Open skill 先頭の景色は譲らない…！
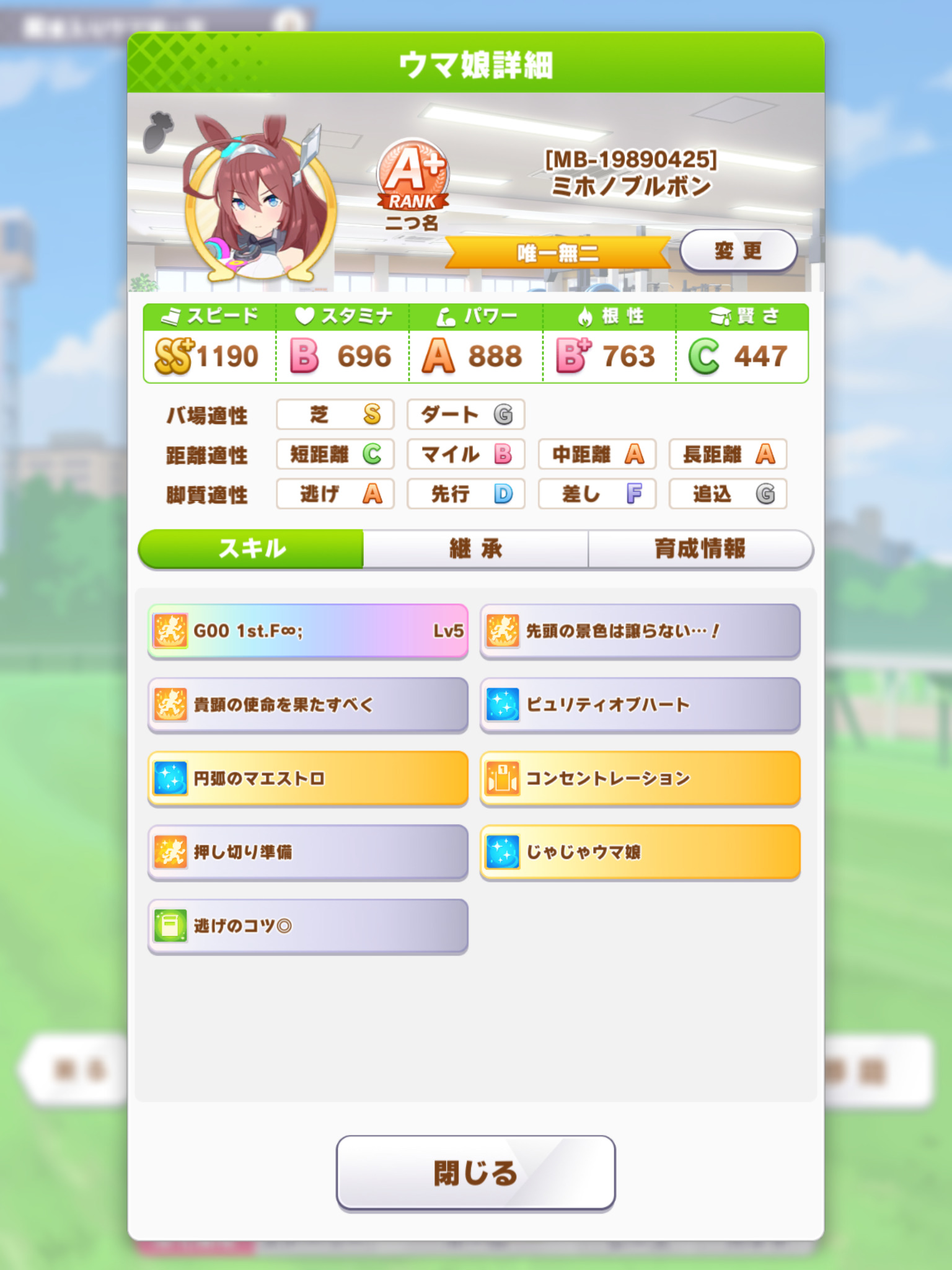 tap(640, 631)
